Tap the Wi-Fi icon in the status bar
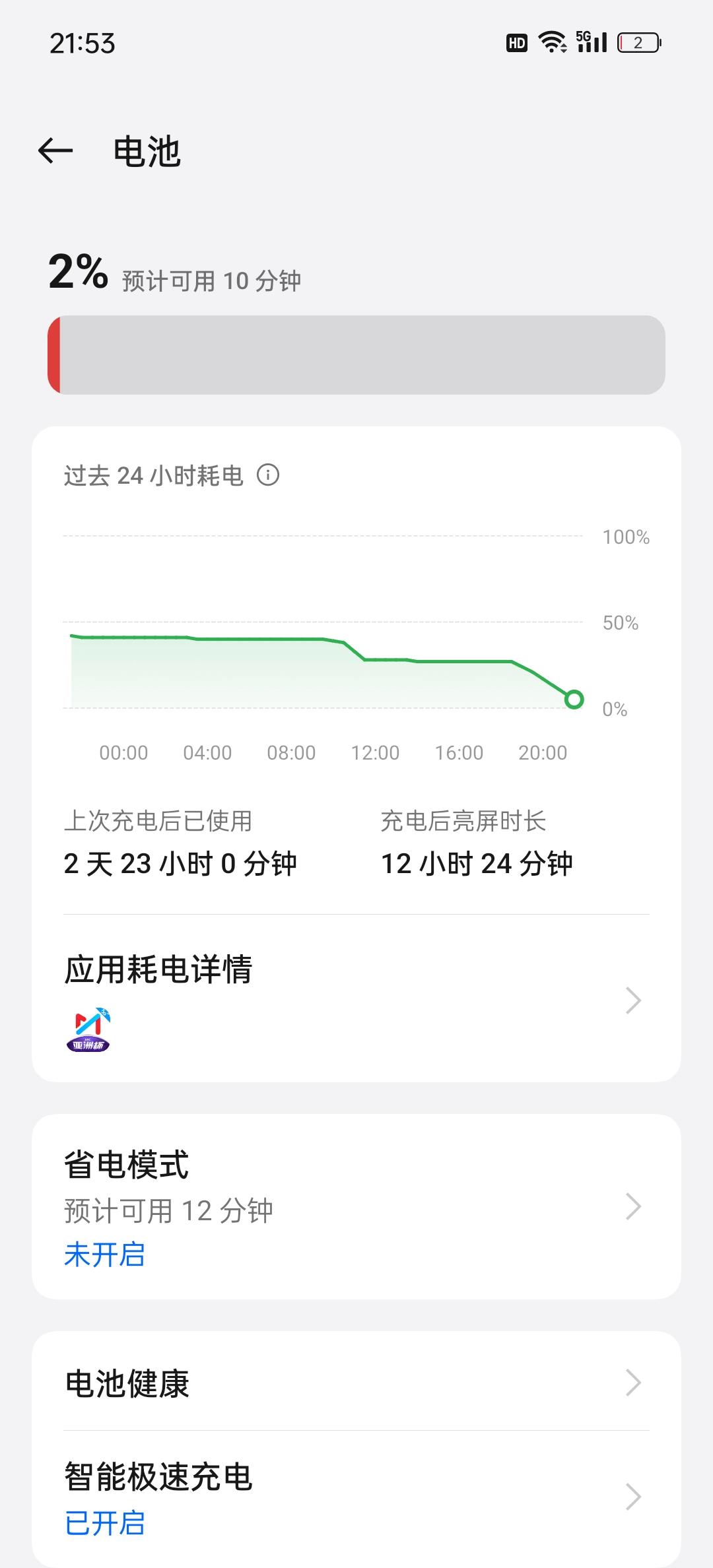 click(x=552, y=42)
